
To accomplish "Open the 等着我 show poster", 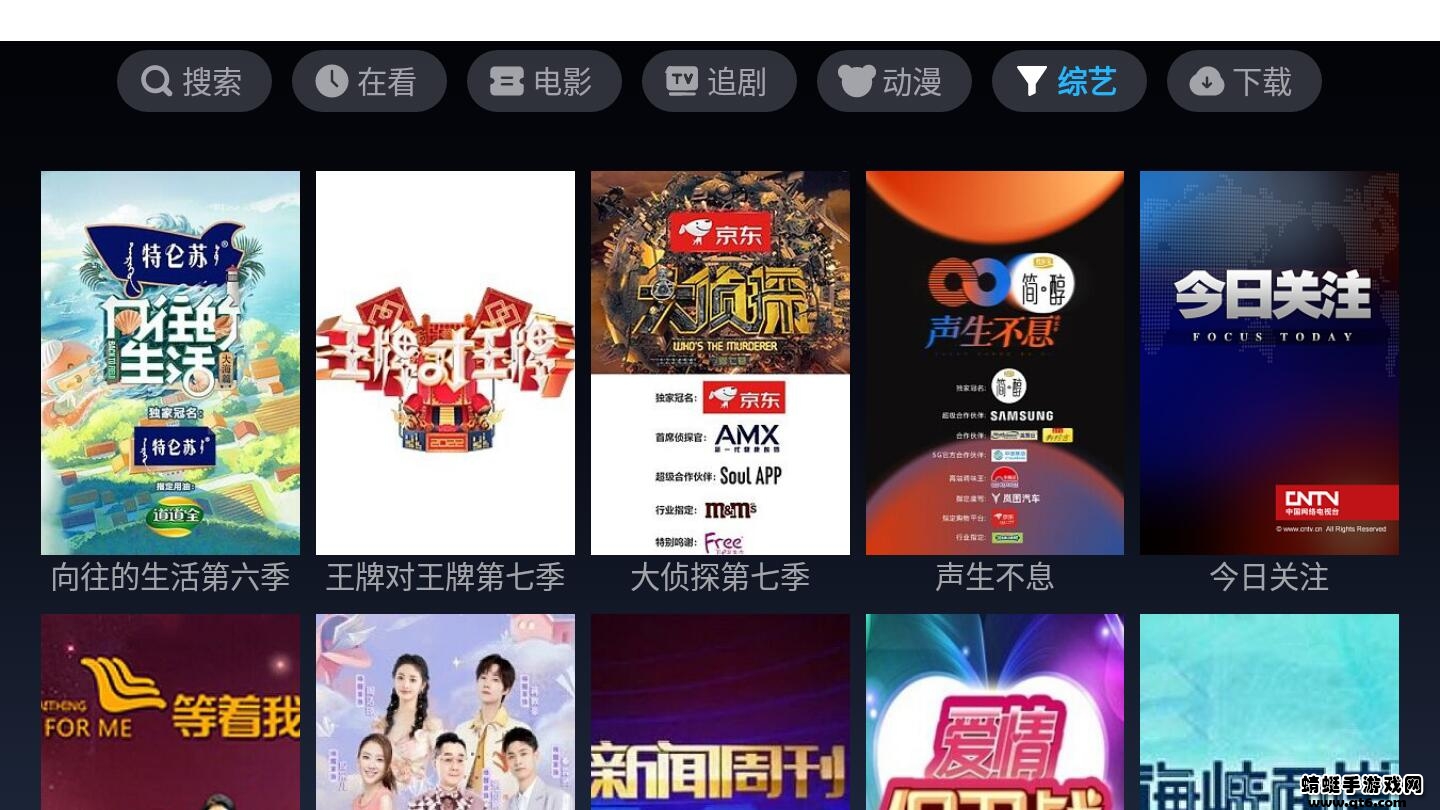I will (x=170, y=712).
